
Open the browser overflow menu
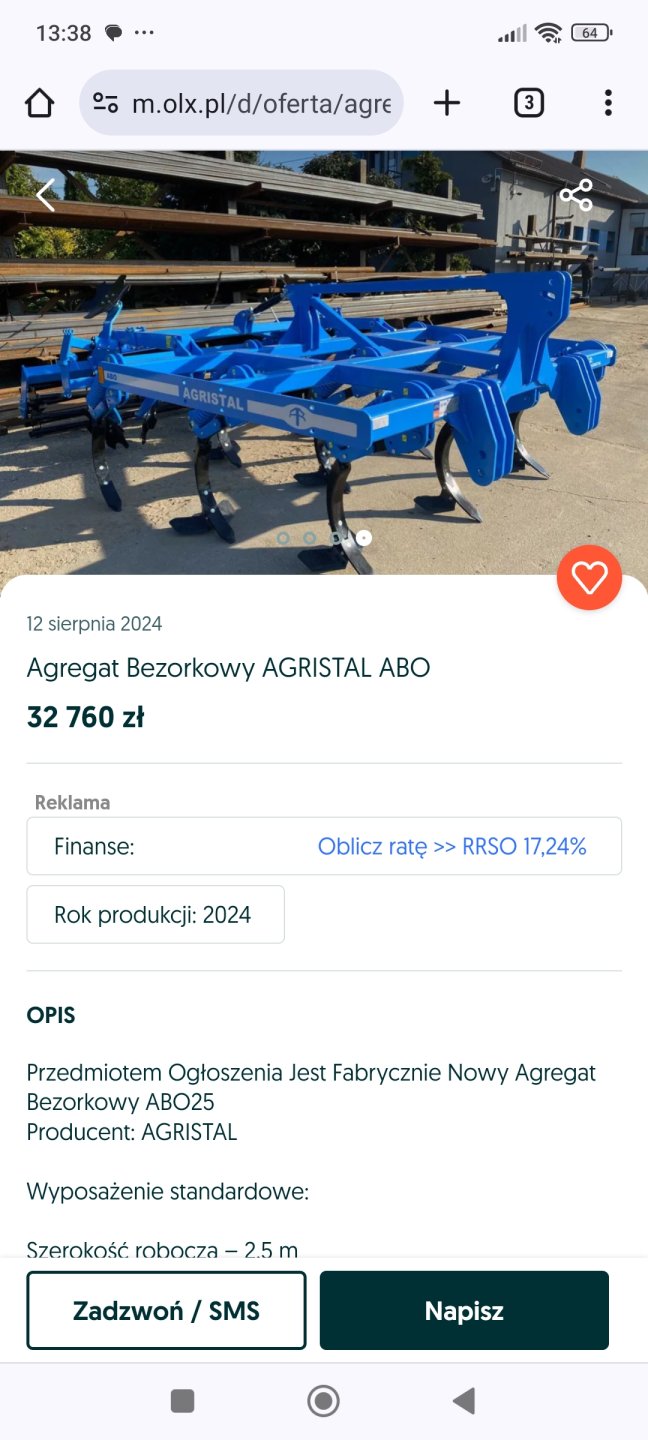[x=607, y=103]
